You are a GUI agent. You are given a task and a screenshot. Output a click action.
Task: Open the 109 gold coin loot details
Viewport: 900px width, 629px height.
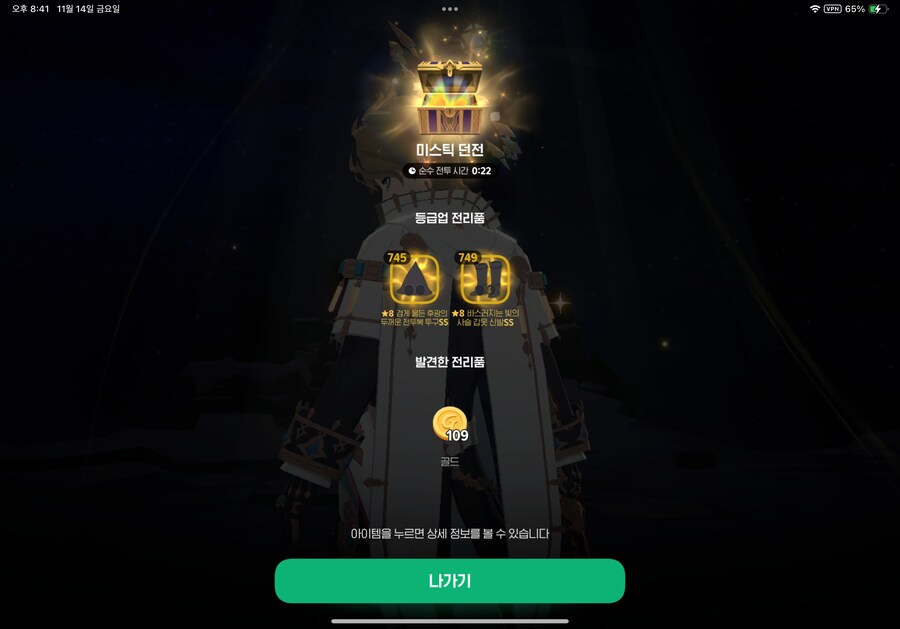pos(450,425)
